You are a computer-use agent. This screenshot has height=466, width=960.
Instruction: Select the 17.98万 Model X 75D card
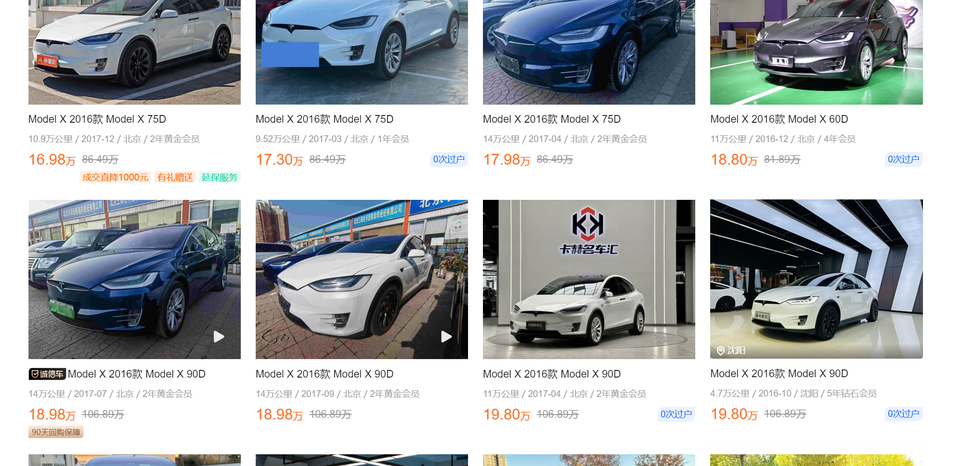(x=551, y=119)
